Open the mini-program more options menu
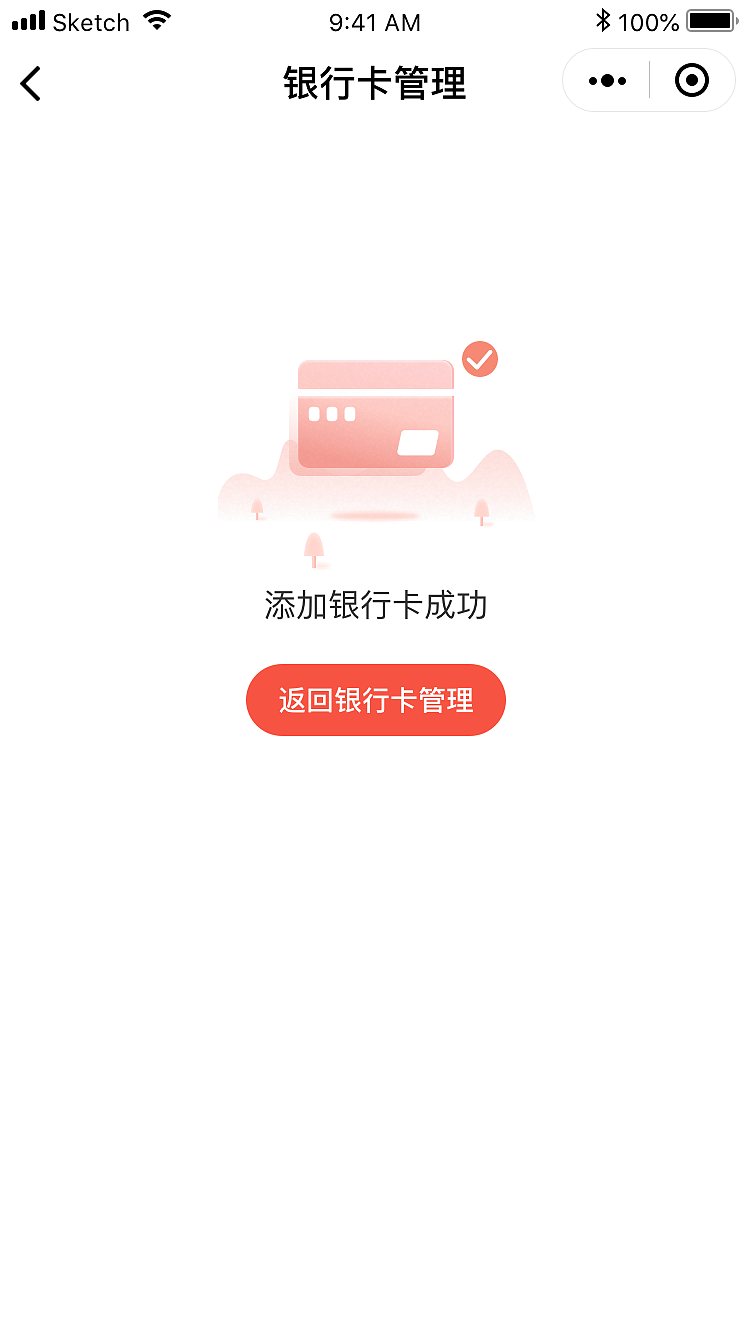750x1334 pixels. (606, 80)
